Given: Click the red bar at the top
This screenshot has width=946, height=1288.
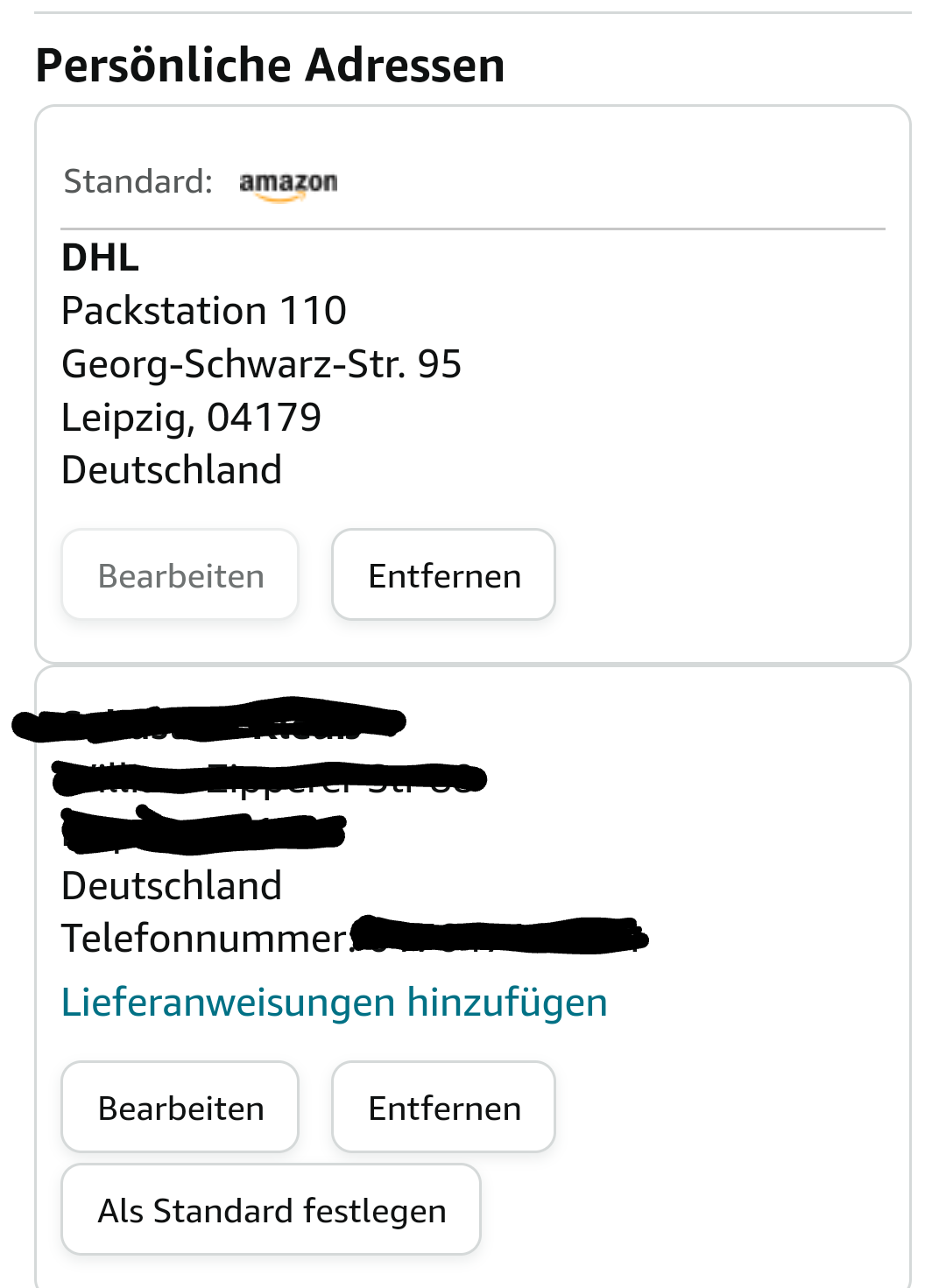Looking at the screenshot, I should (473, 13).
